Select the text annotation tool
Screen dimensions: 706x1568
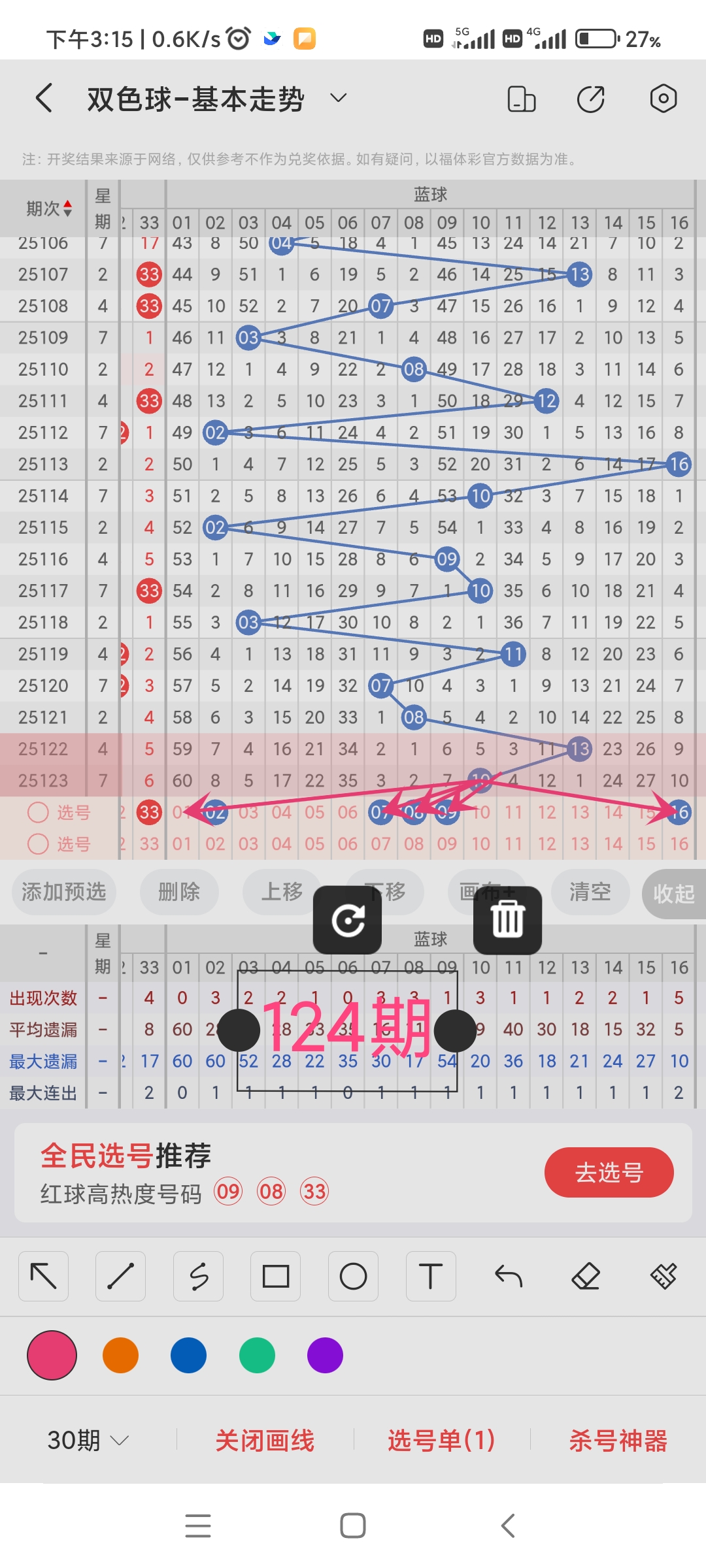coord(430,1275)
